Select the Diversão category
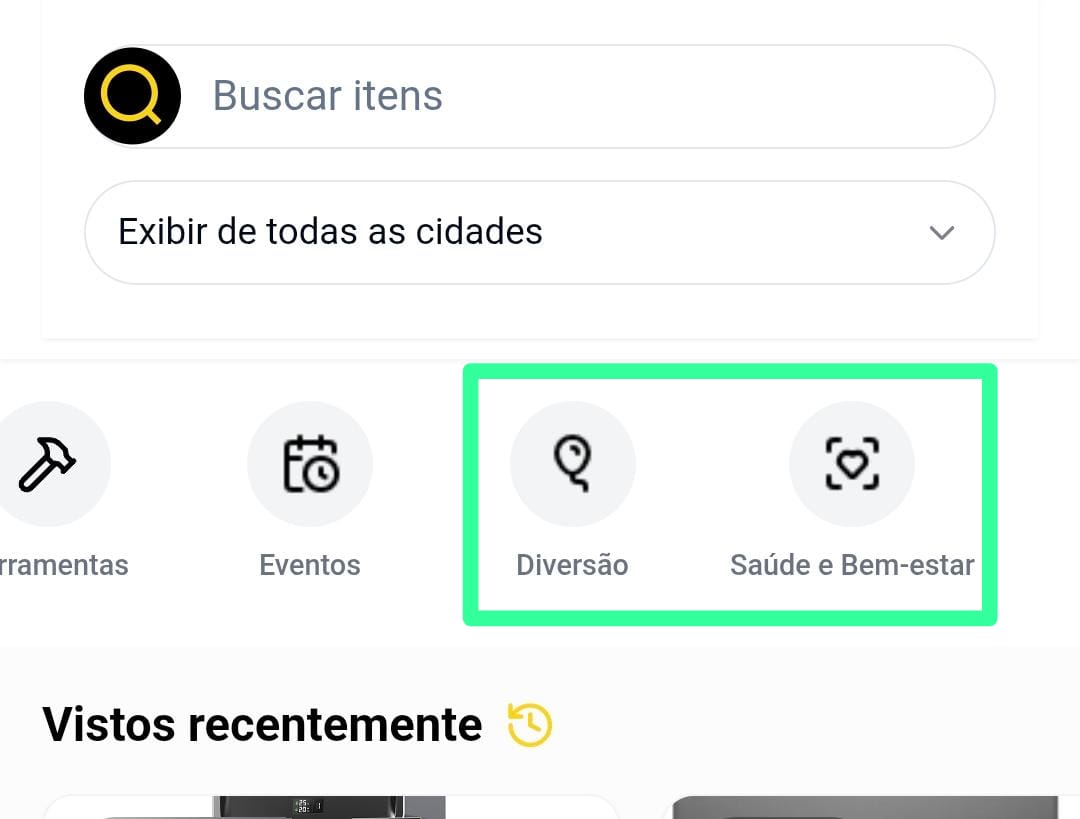The height and width of the screenshot is (819, 1080). point(572,464)
